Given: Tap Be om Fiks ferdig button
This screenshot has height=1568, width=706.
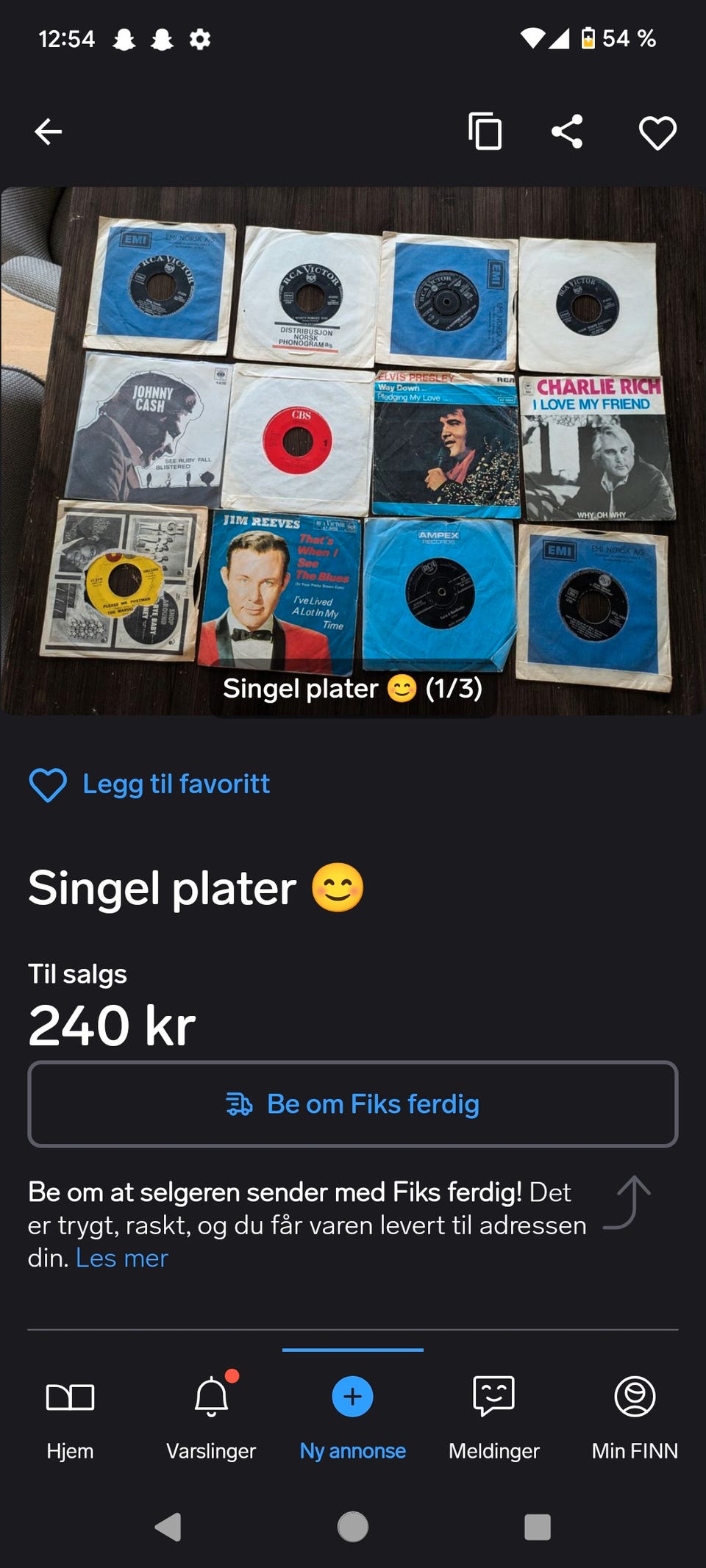Looking at the screenshot, I should [x=353, y=1104].
